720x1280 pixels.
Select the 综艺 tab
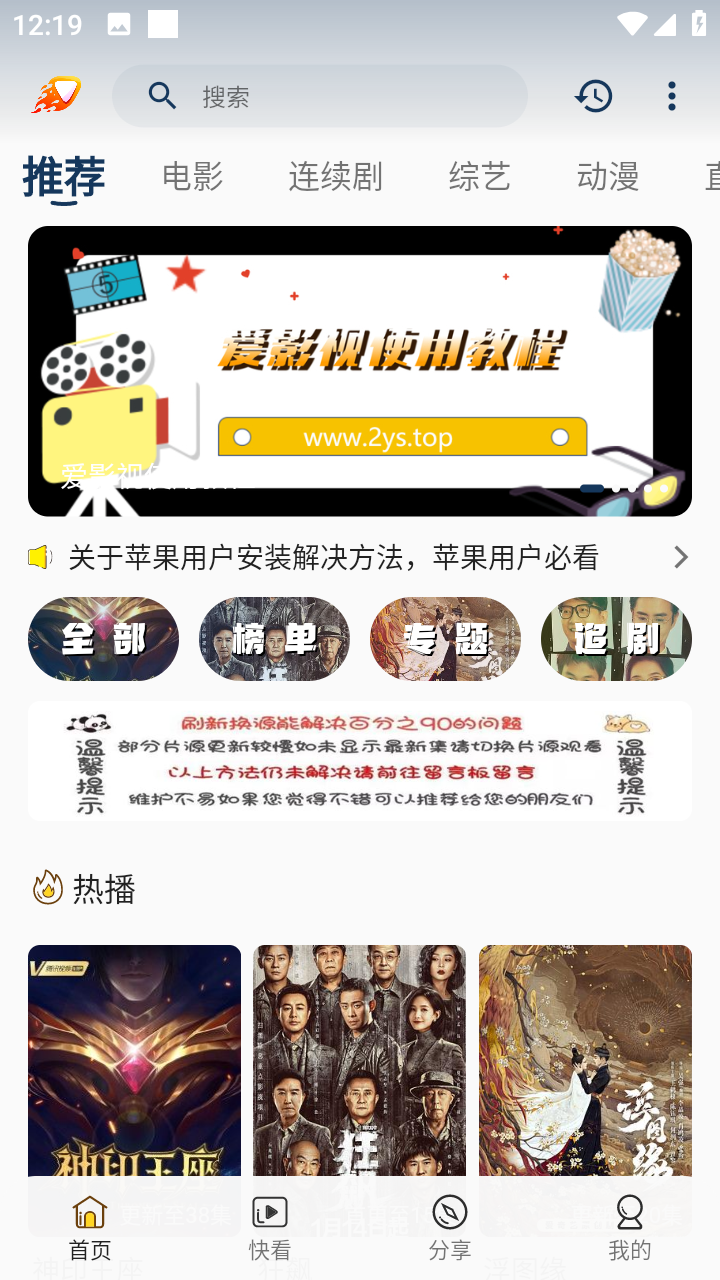(x=479, y=176)
